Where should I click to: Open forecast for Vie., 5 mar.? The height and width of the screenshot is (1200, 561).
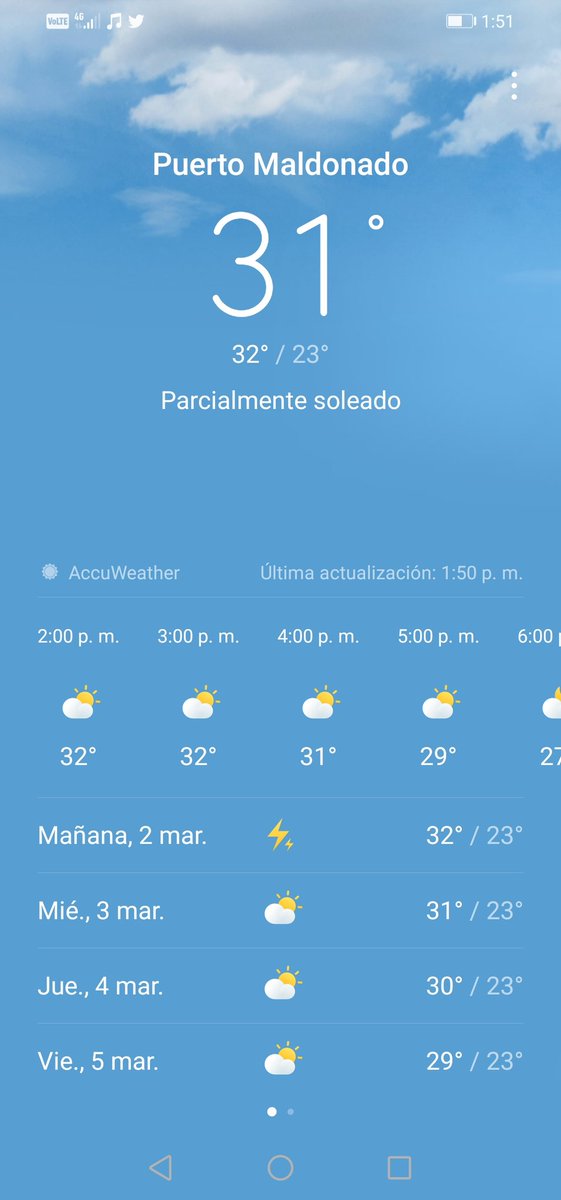click(280, 1061)
